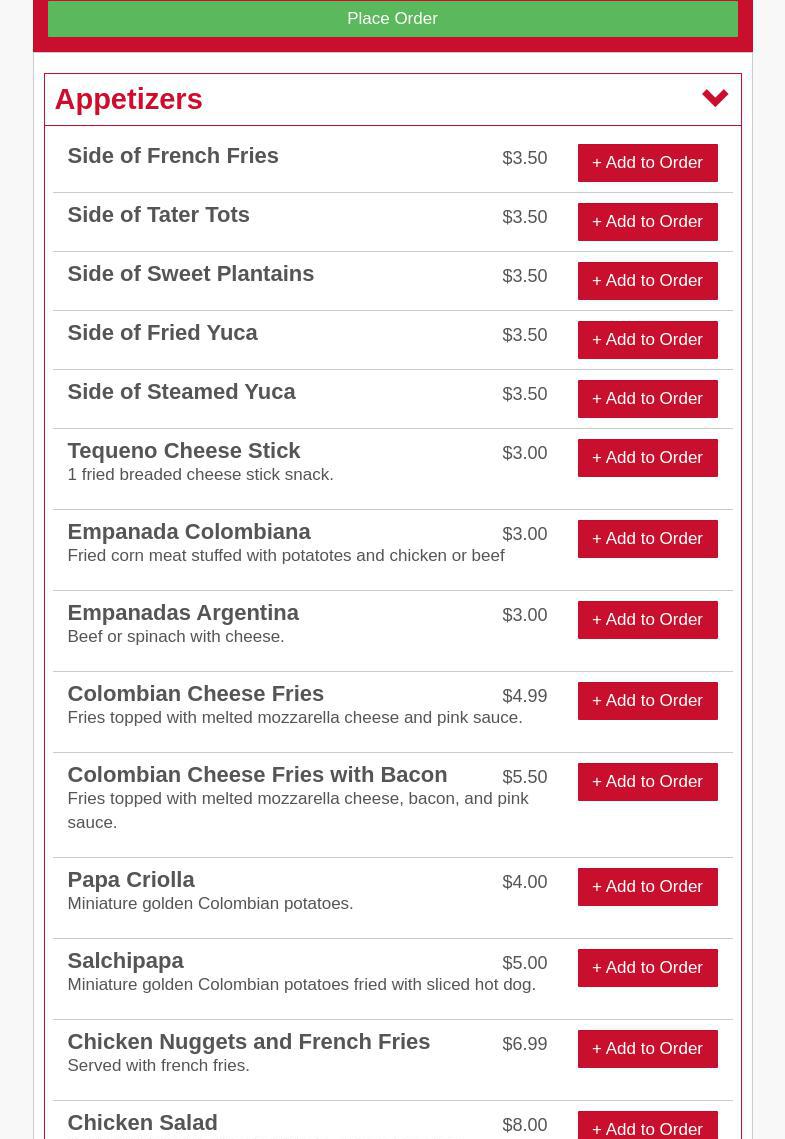Viewport: 785px width, 1139px height.
Task: Add Side of French Fries to order
Action: pyautogui.click(x=647, y=163)
